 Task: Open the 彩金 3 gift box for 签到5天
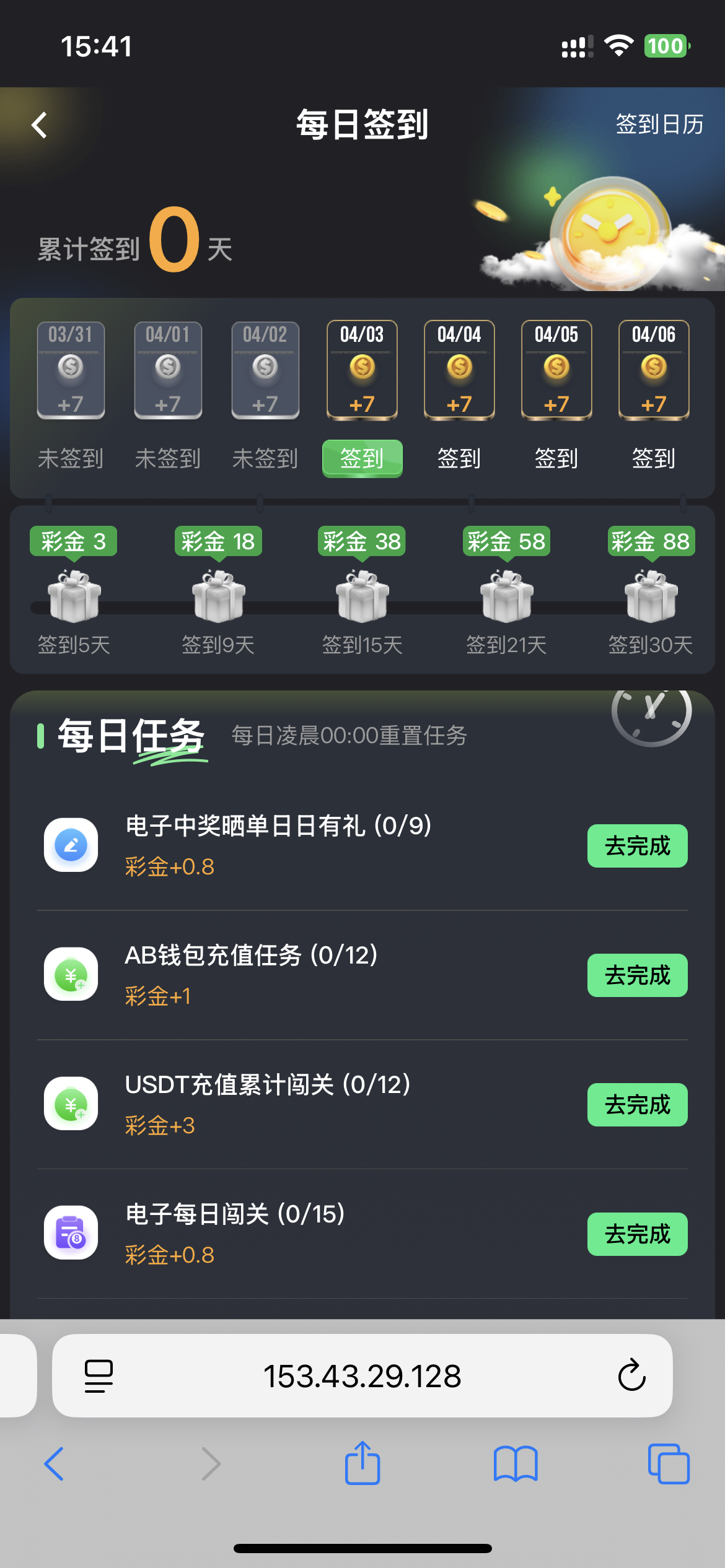74,597
